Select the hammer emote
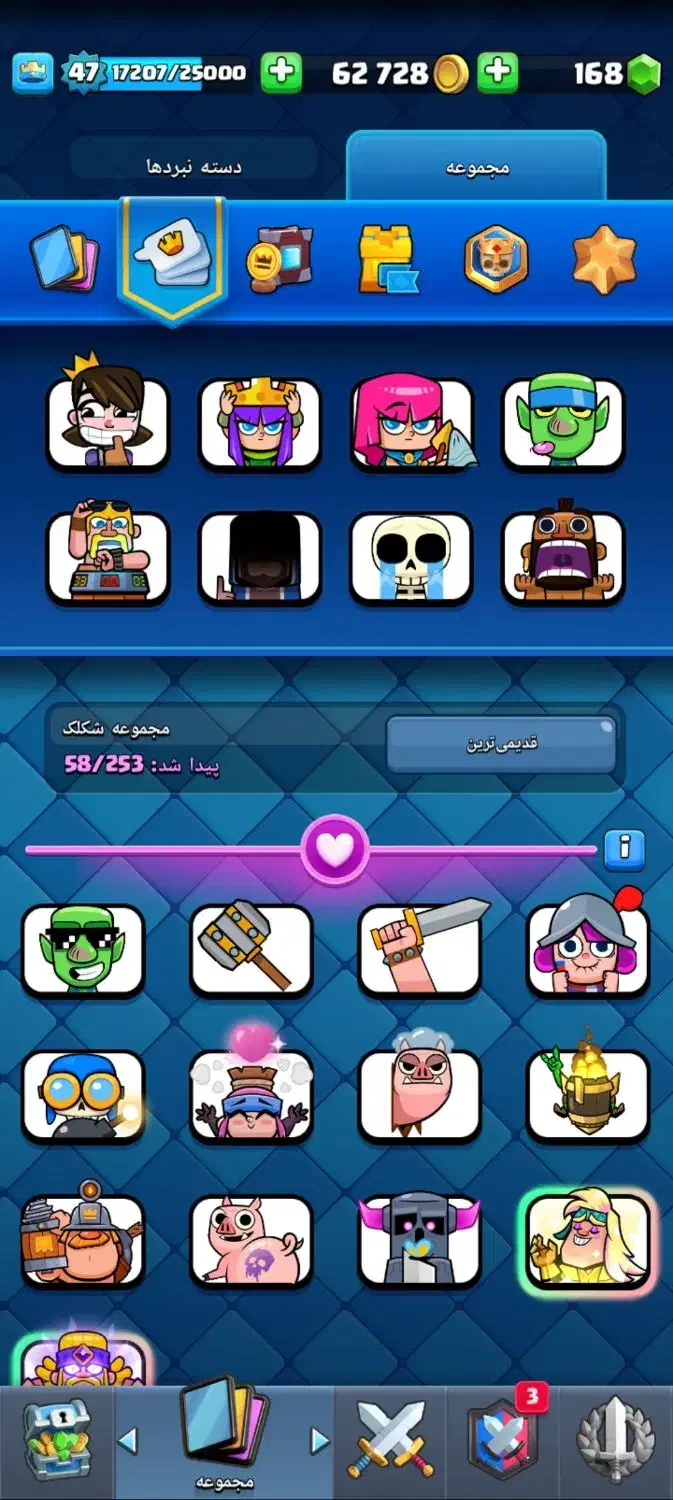Viewport: 673px width, 1500px height. [x=251, y=950]
